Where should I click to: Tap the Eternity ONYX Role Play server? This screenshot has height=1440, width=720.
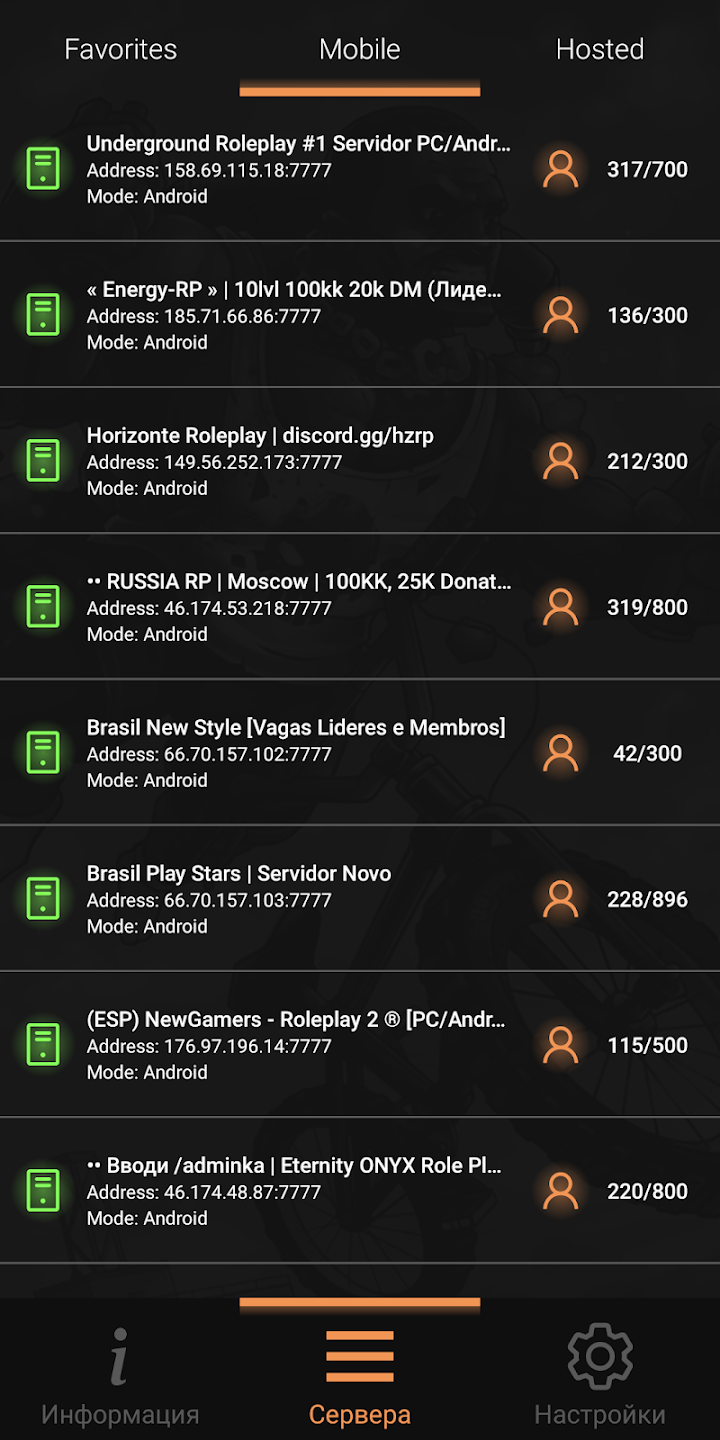click(x=360, y=1191)
